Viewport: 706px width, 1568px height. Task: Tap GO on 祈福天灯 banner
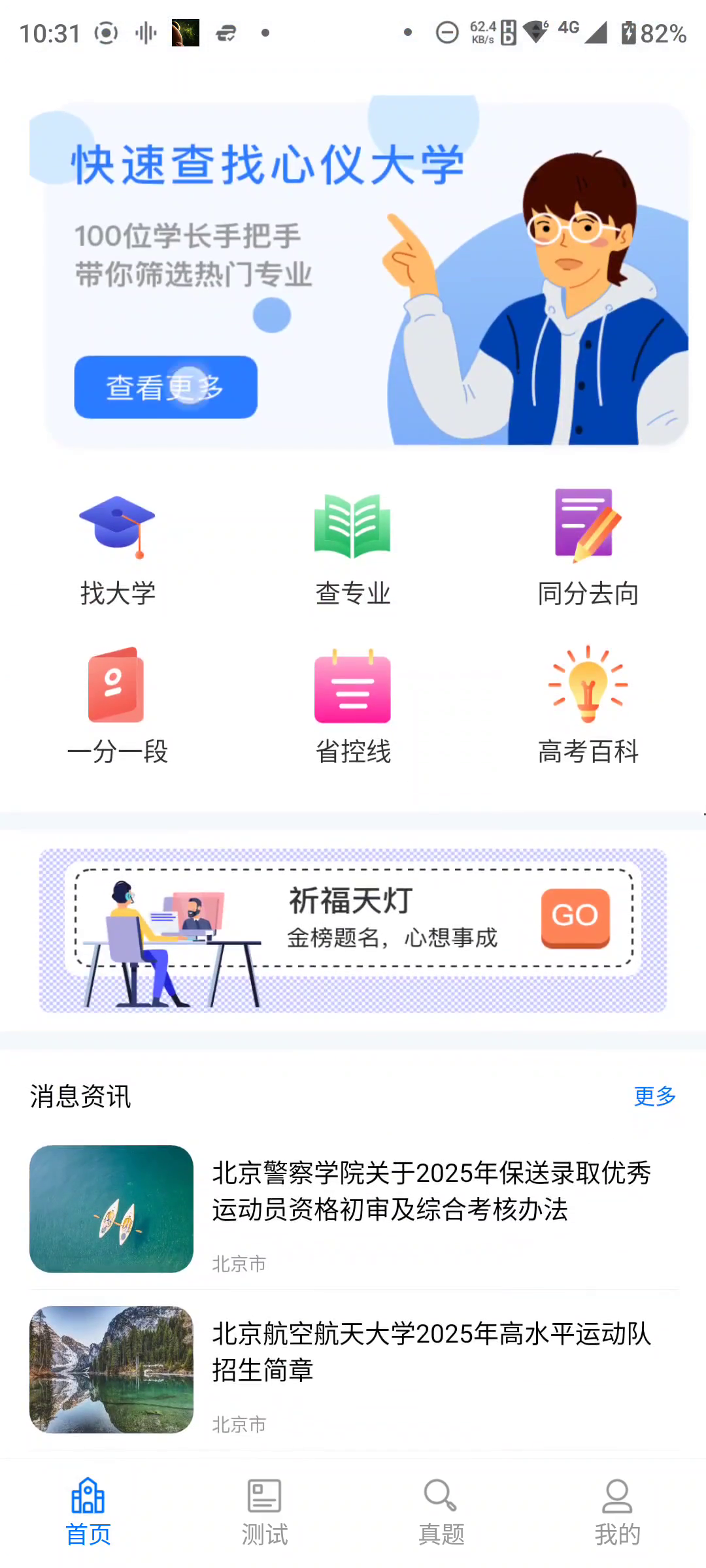[575, 917]
